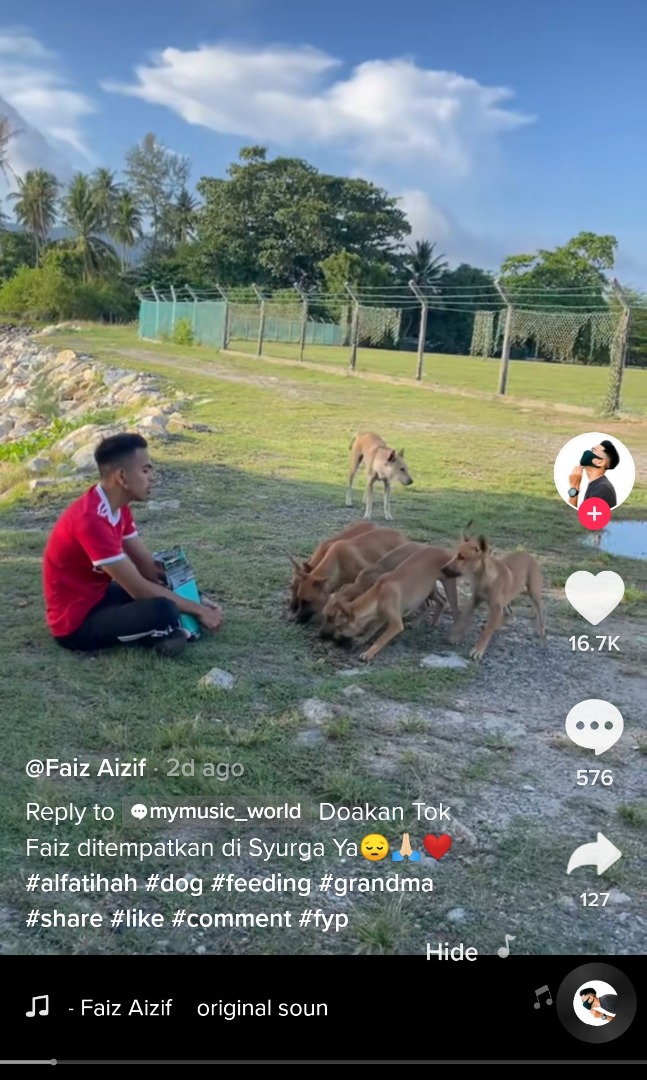Open the #share hashtag
Screen dimensions: 647x1080
coord(64,919)
